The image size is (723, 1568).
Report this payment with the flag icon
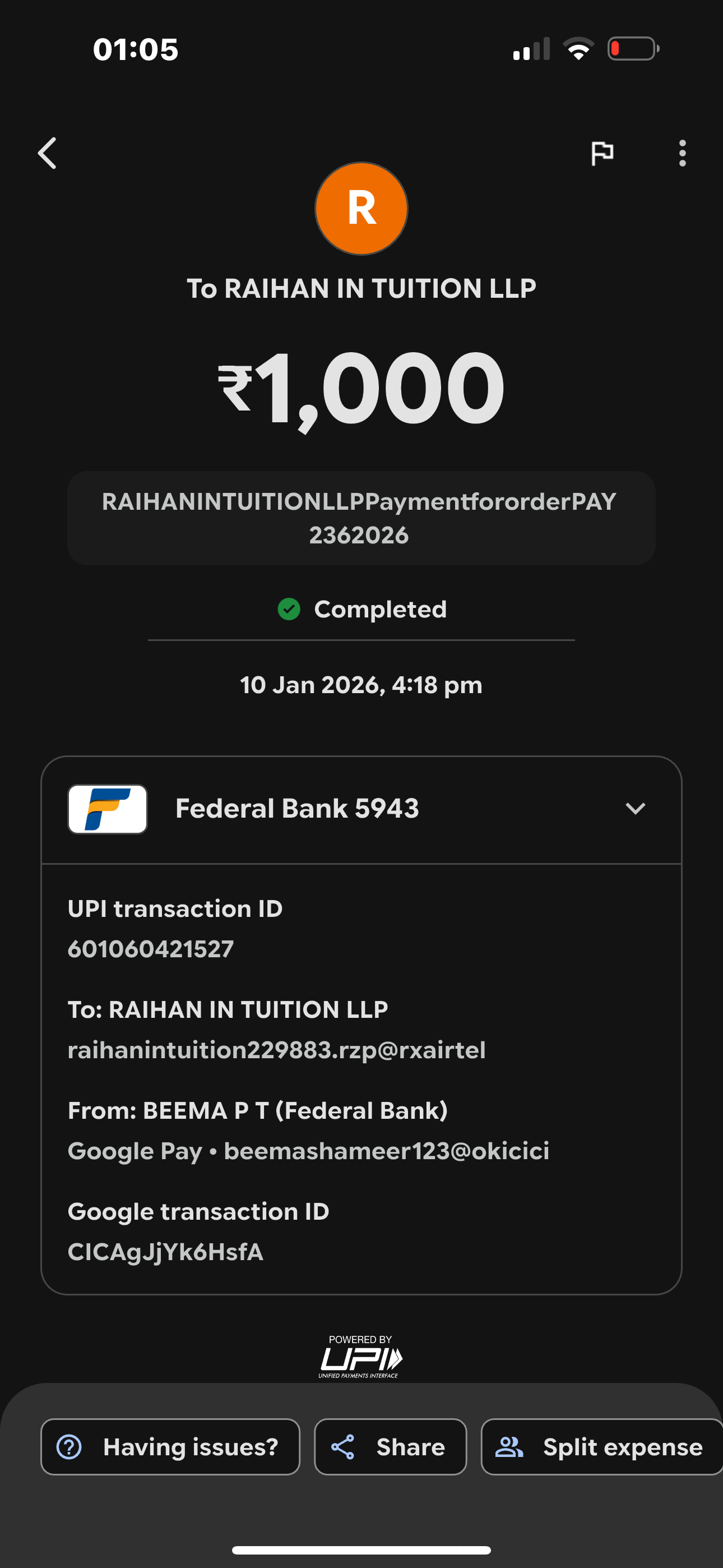[602, 153]
